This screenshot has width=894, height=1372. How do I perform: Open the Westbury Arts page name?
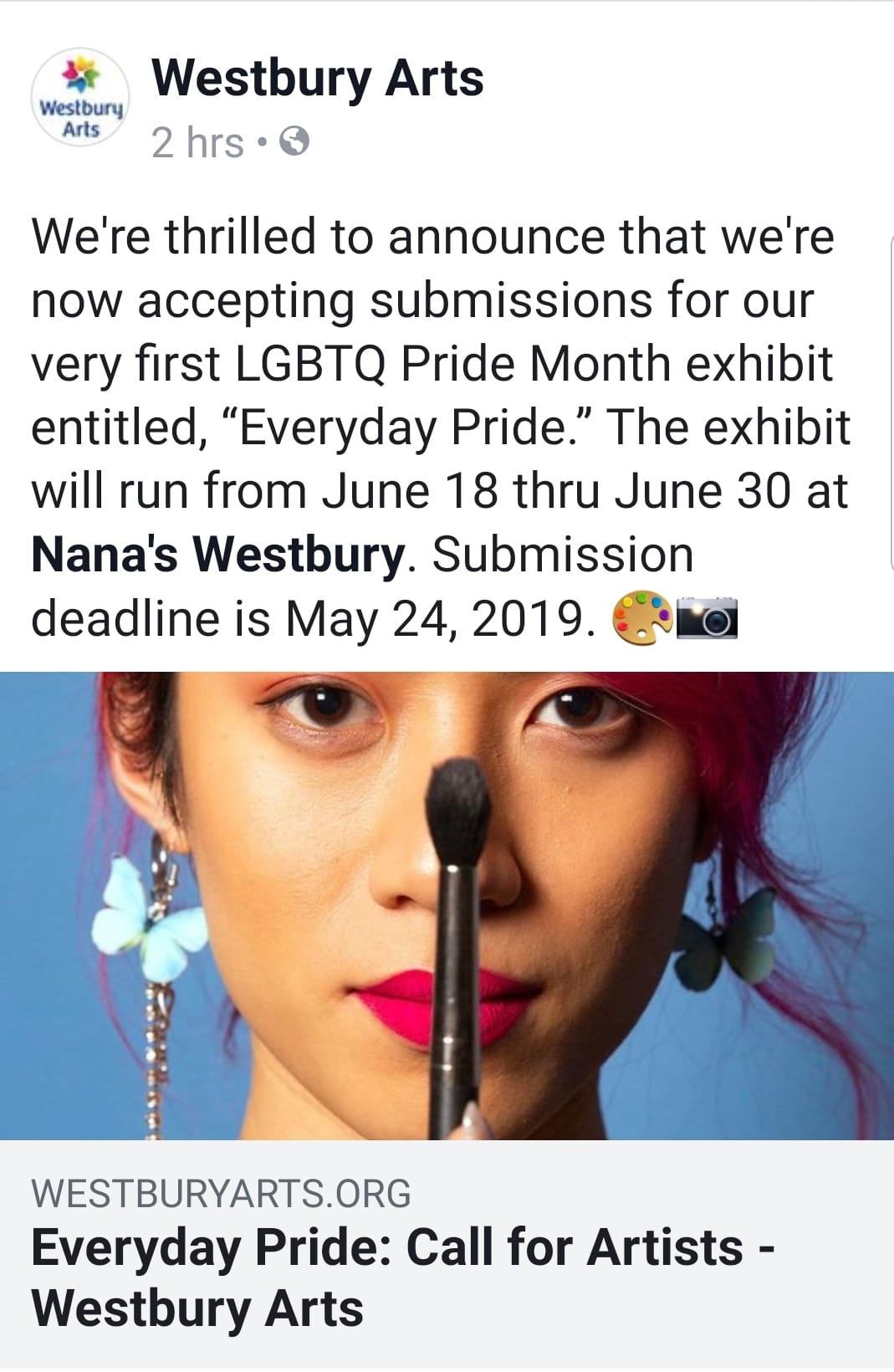[317, 78]
